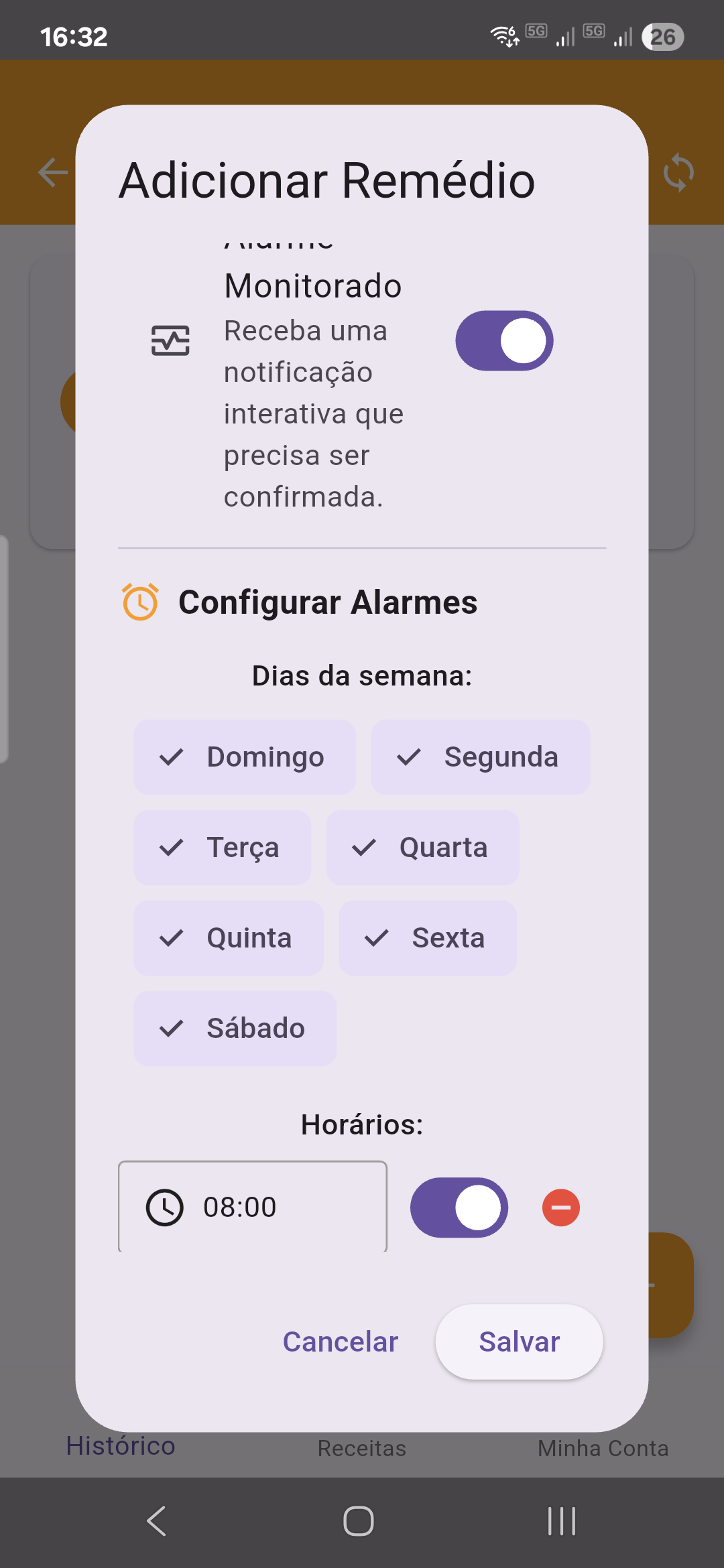
Task: Toggle the Segunda weekday selection
Action: (x=480, y=757)
